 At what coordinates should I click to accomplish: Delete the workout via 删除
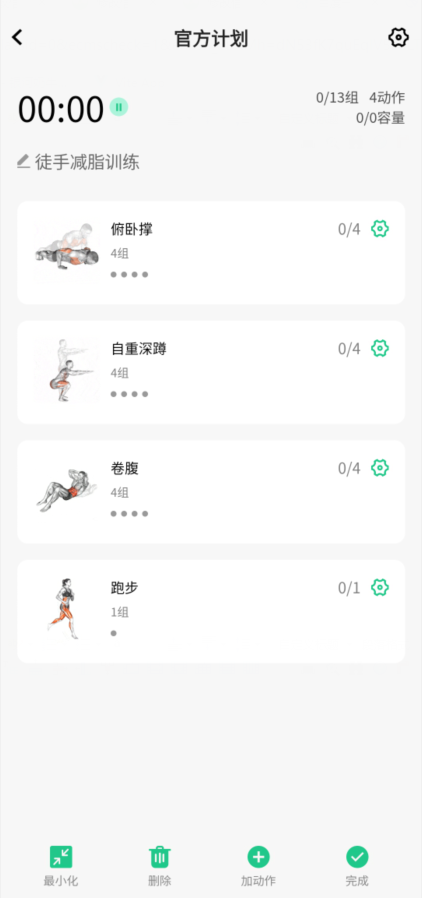tap(160, 866)
